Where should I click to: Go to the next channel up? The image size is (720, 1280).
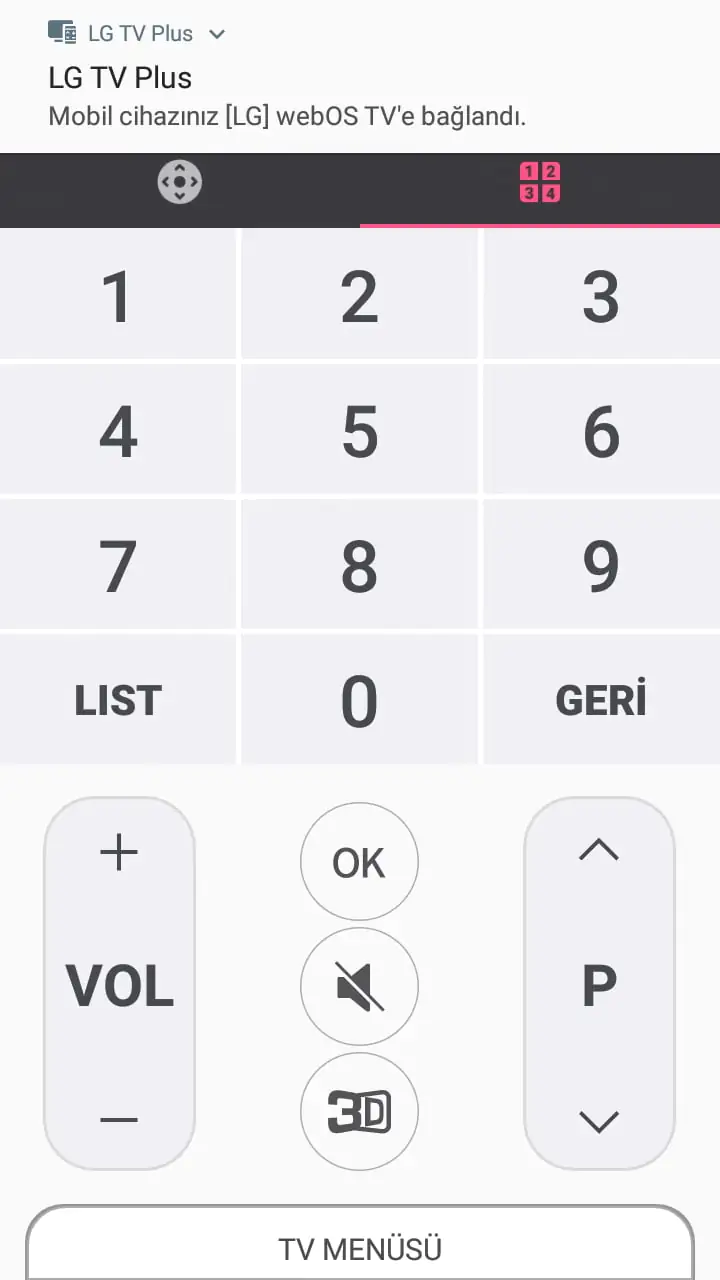(599, 851)
